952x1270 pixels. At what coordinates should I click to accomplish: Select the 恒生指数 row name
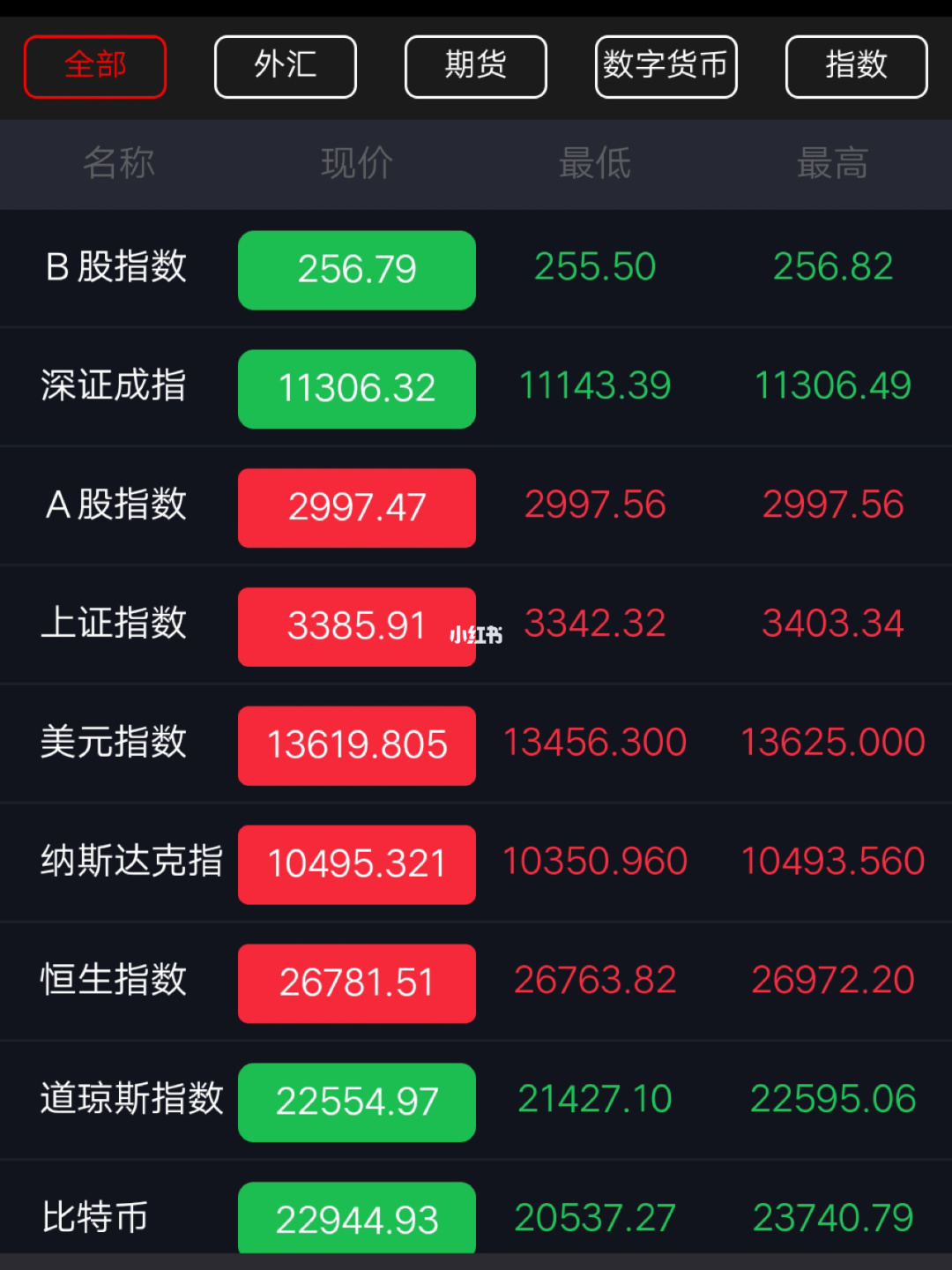click(x=113, y=982)
